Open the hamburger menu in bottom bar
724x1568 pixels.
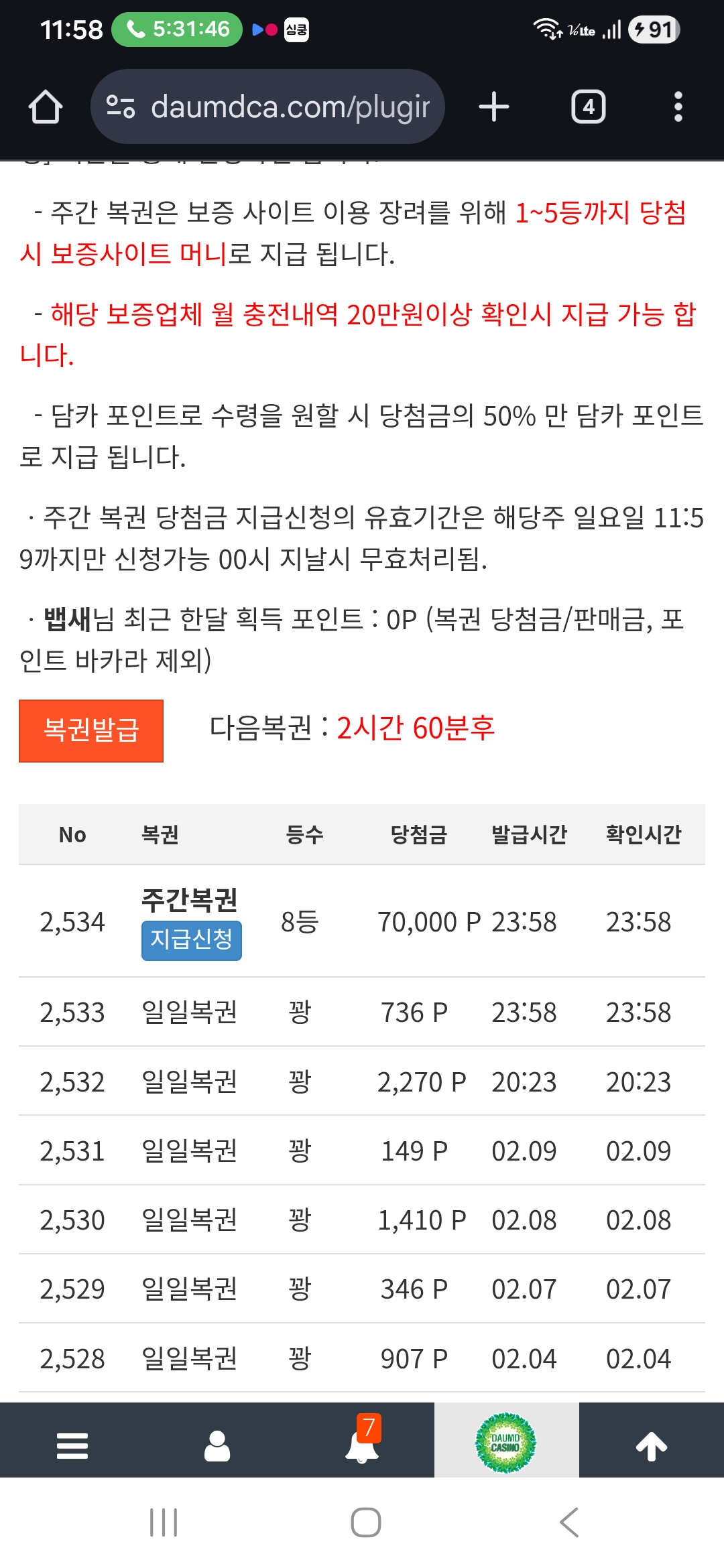pos(72,1446)
